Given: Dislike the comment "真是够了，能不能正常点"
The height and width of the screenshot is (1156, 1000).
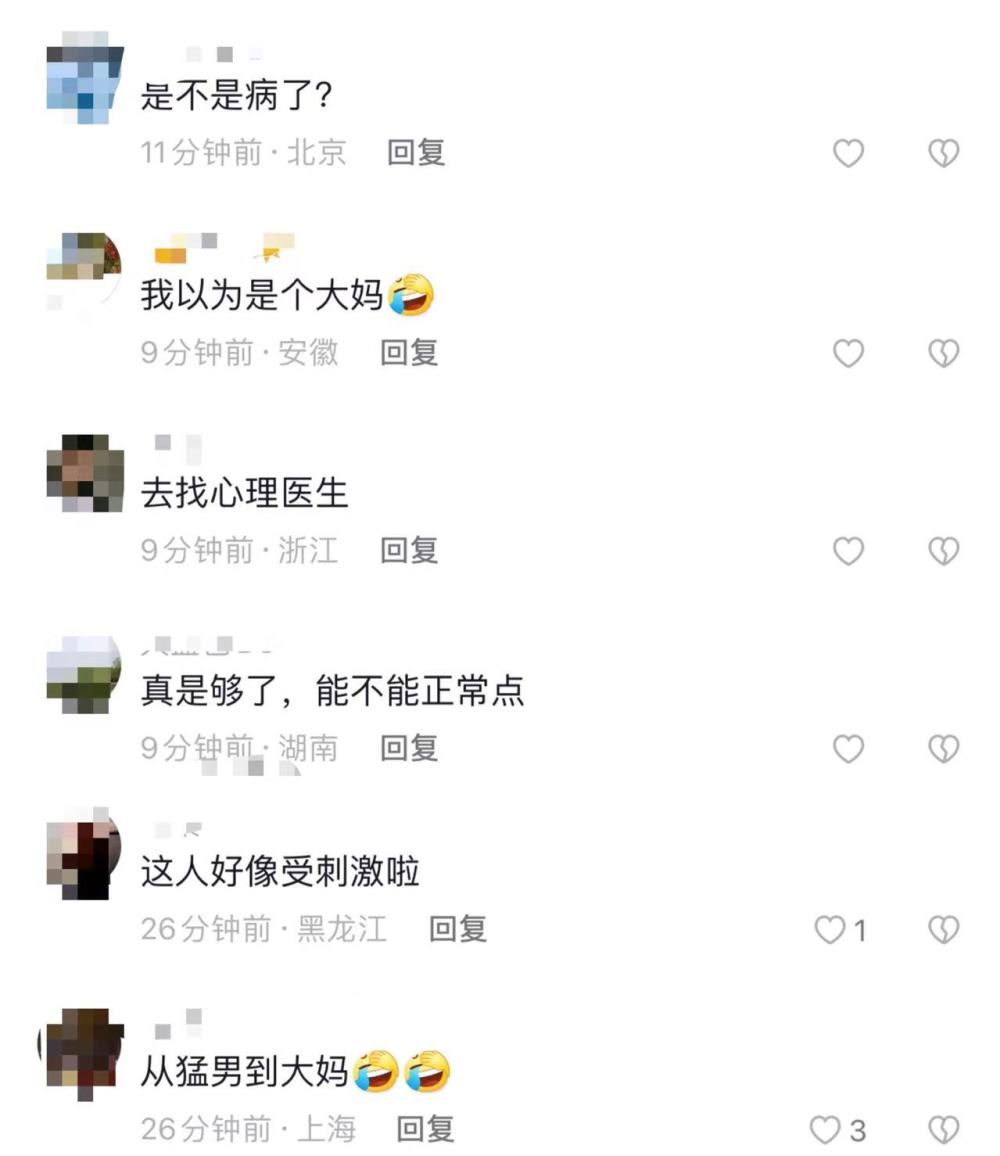Looking at the screenshot, I should (x=941, y=748).
